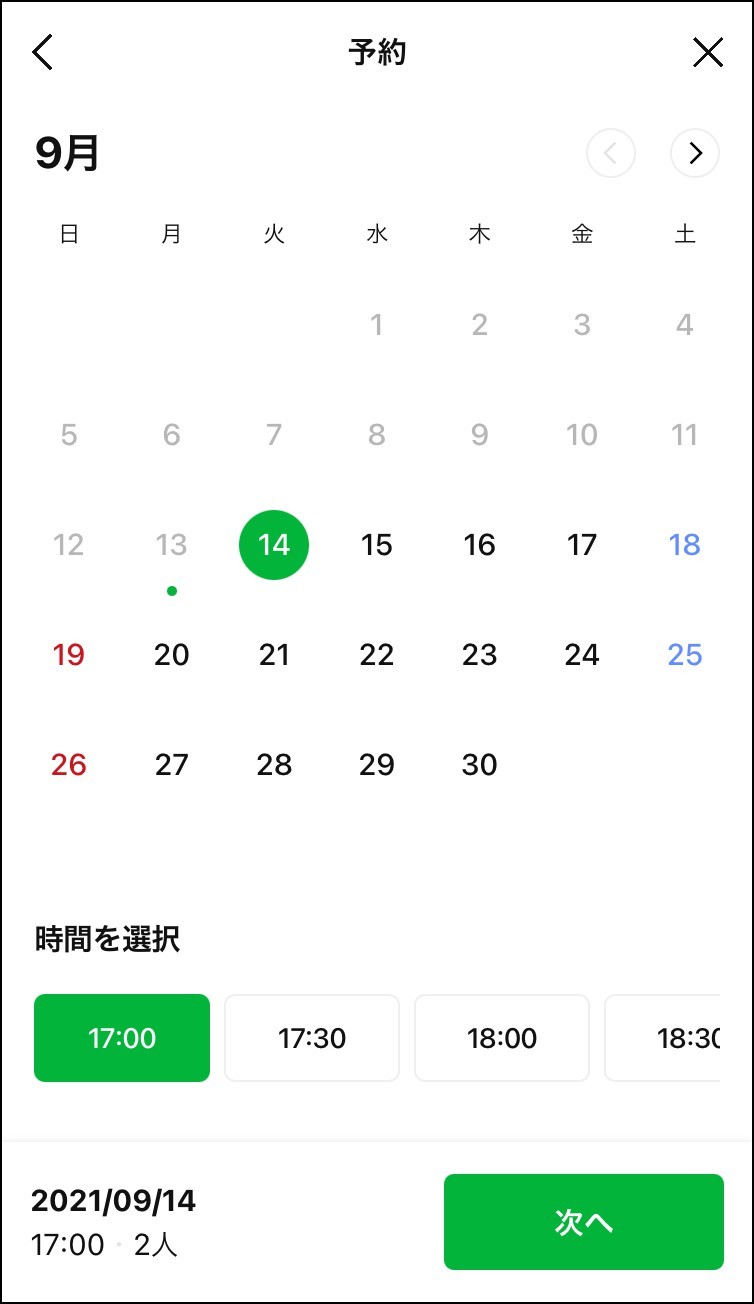The image size is (754, 1304).
Task: Select Saturday September 18
Action: pyautogui.click(x=685, y=545)
